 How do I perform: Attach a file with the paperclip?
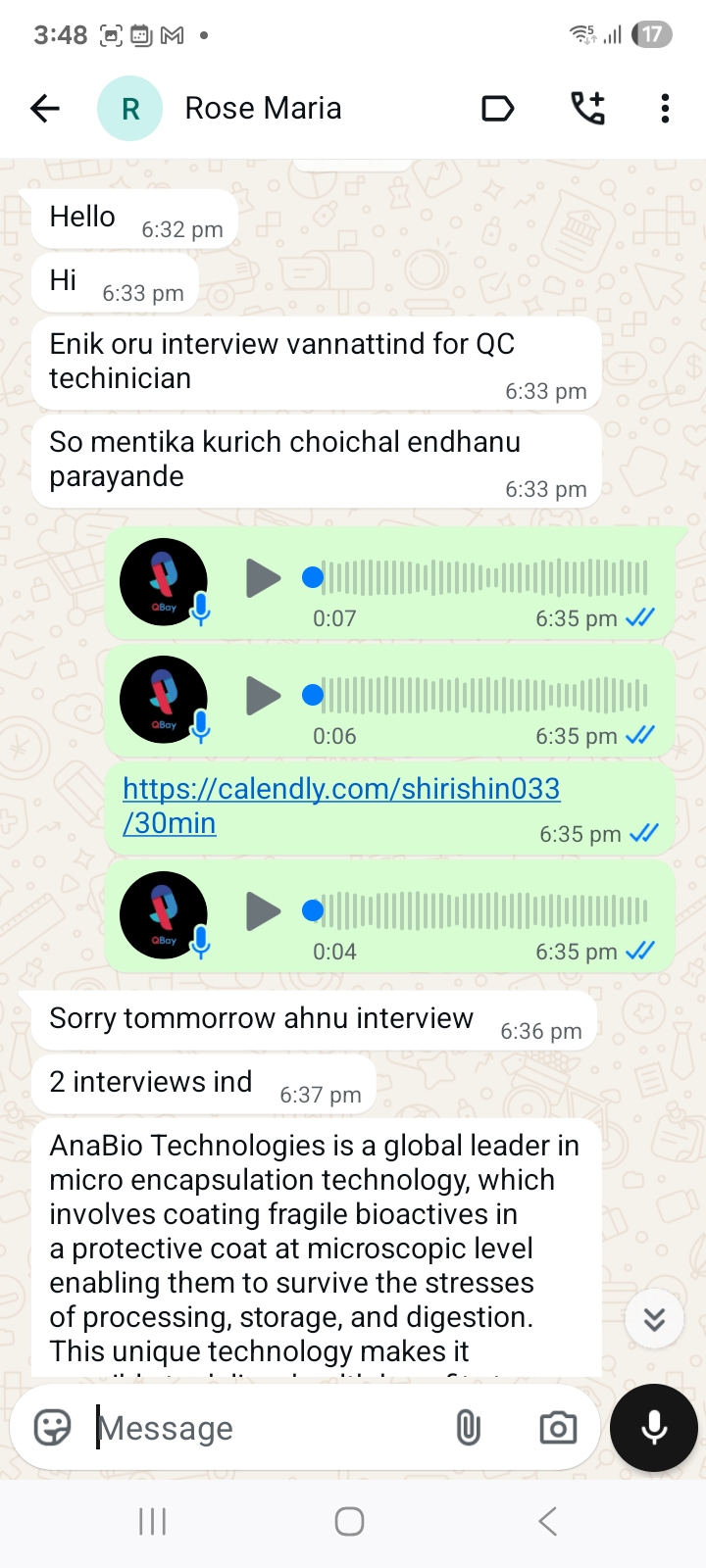click(x=469, y=1428)
